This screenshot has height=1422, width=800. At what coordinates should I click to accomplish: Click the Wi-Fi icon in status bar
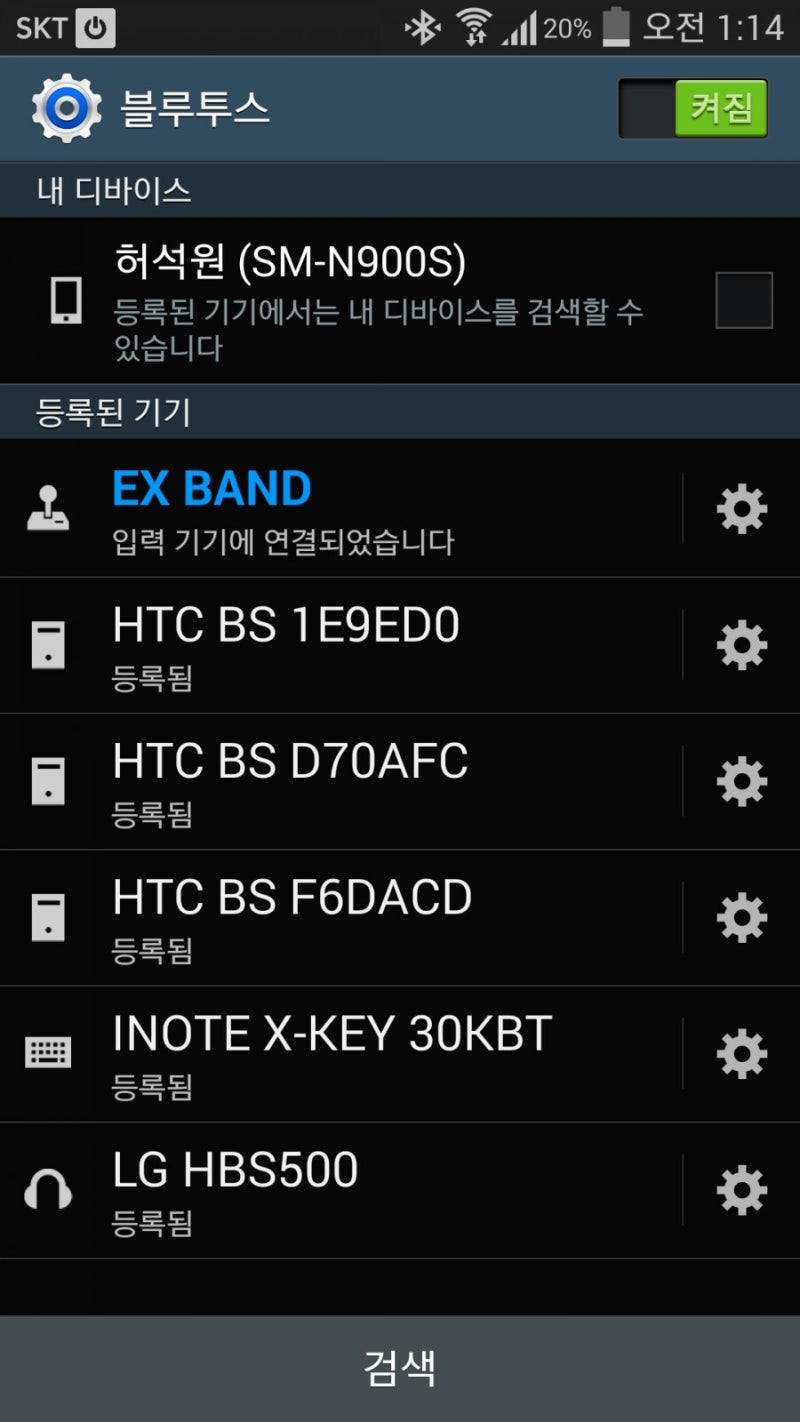[x=471, y=26]
